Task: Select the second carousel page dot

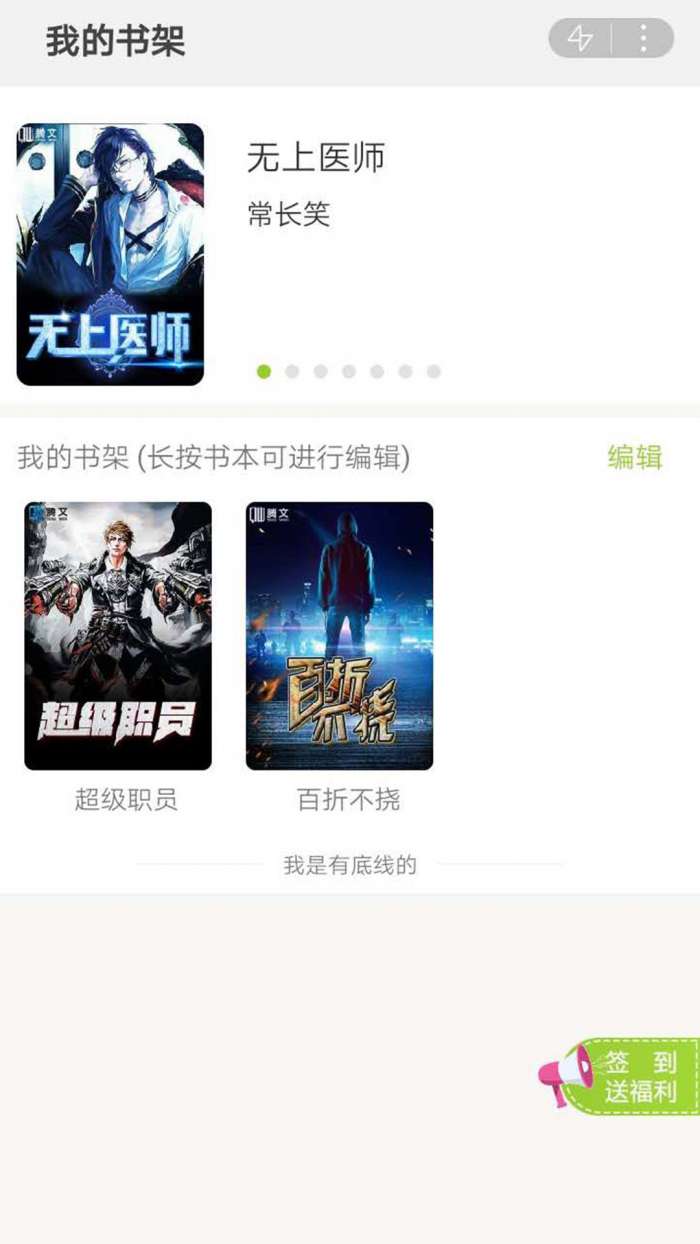Action: [x=292, y=371]
